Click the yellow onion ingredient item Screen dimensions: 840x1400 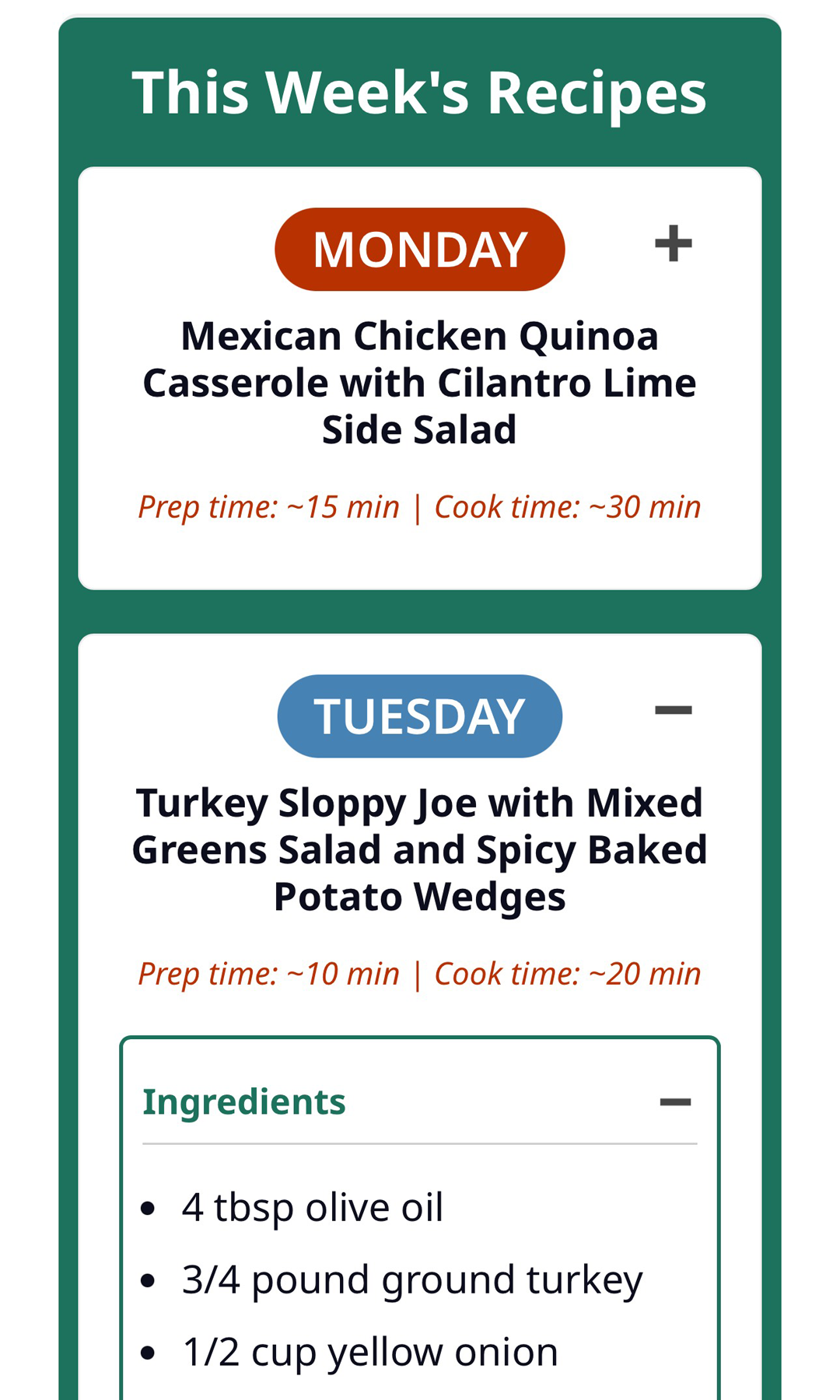(x=369, y=1351)
